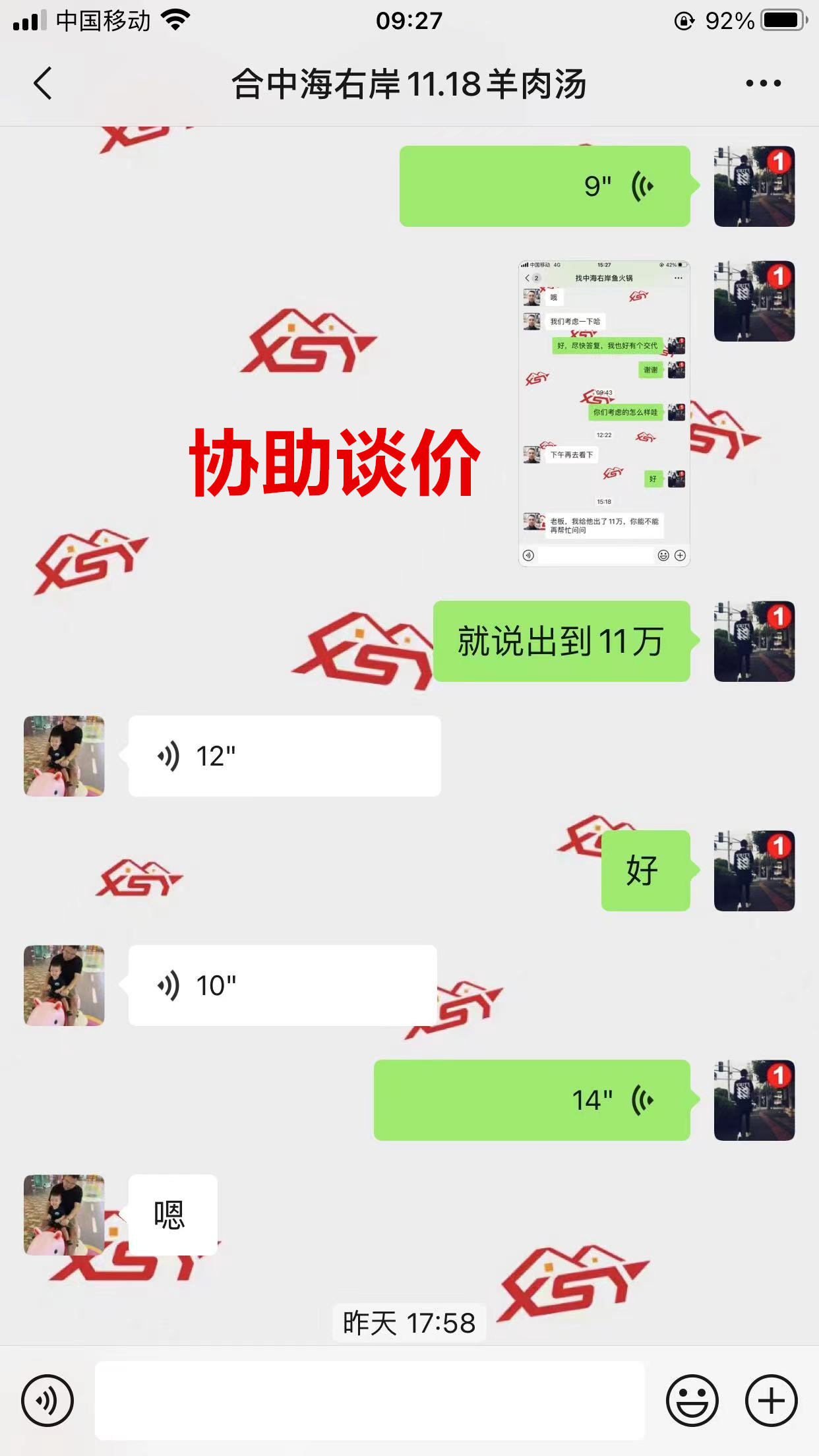This screenshot has width=819, height=1456.
Task: Open the emoji picker
Action: (692, 1401)
